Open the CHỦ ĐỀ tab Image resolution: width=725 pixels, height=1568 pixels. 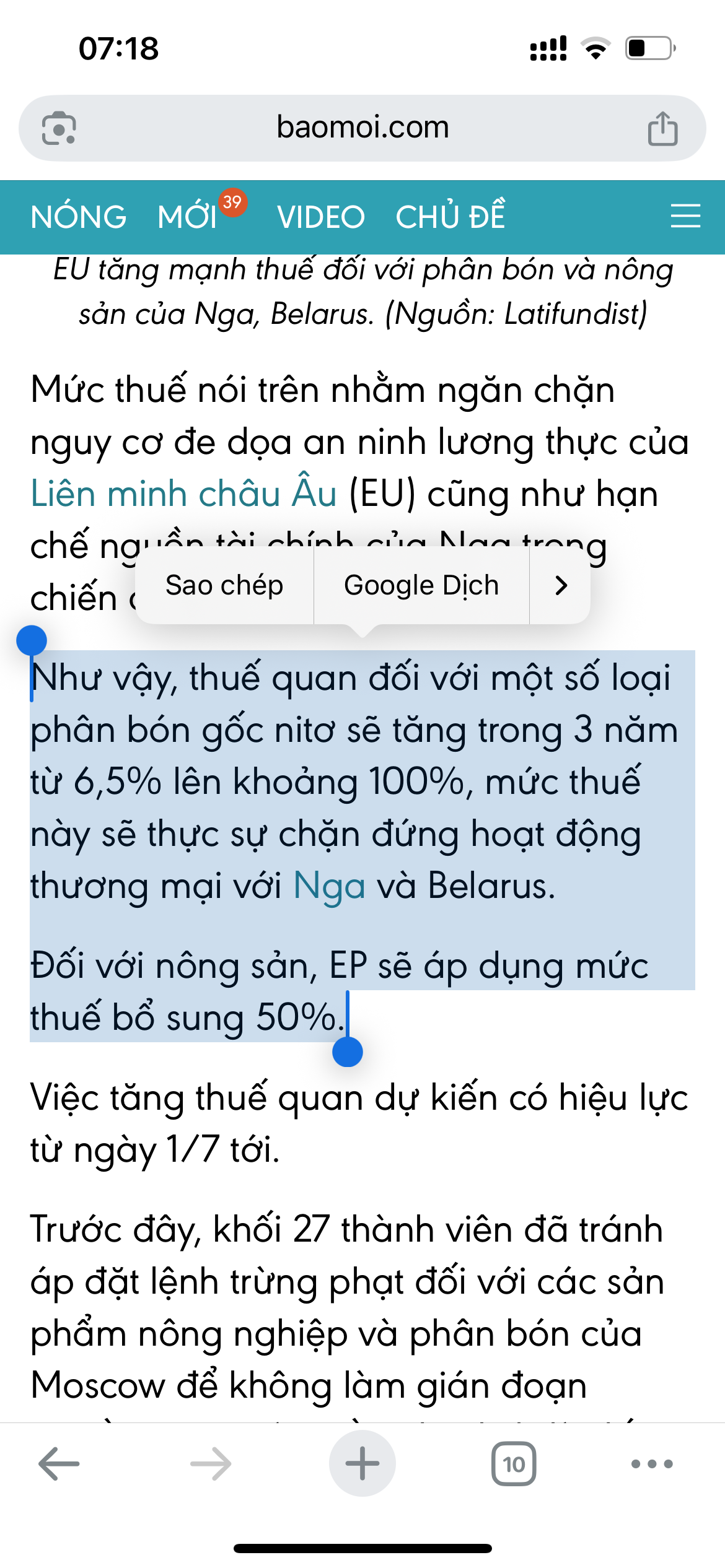click(450, 217)
